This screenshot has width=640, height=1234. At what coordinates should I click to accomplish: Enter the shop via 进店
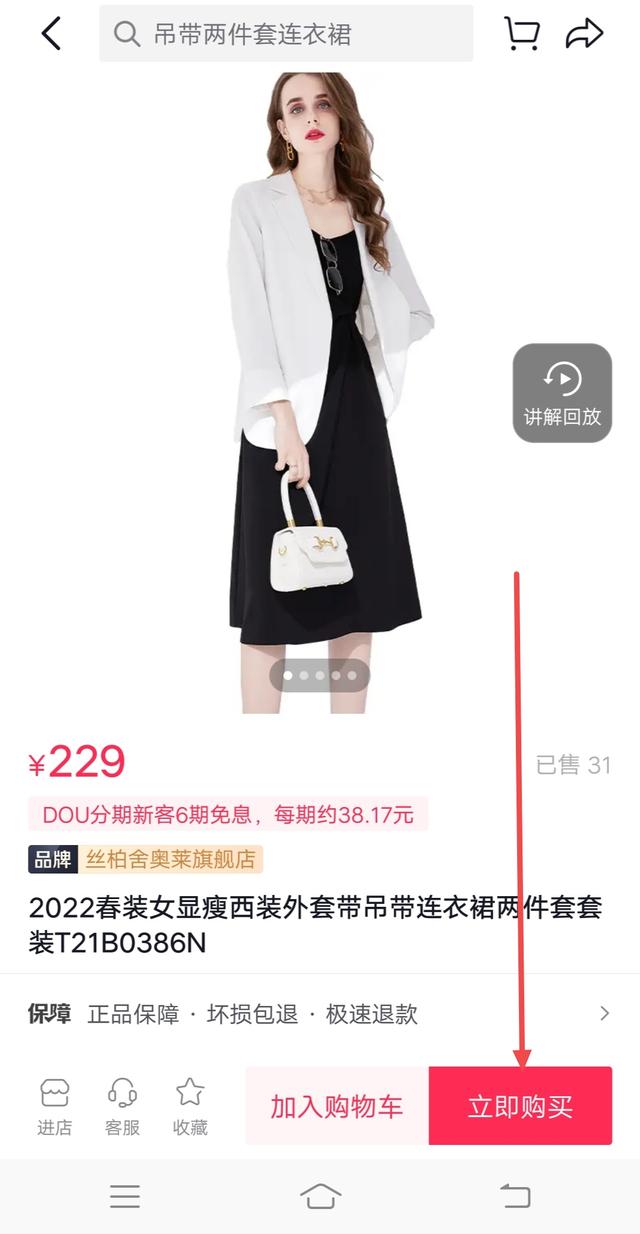pos(55,1105)
